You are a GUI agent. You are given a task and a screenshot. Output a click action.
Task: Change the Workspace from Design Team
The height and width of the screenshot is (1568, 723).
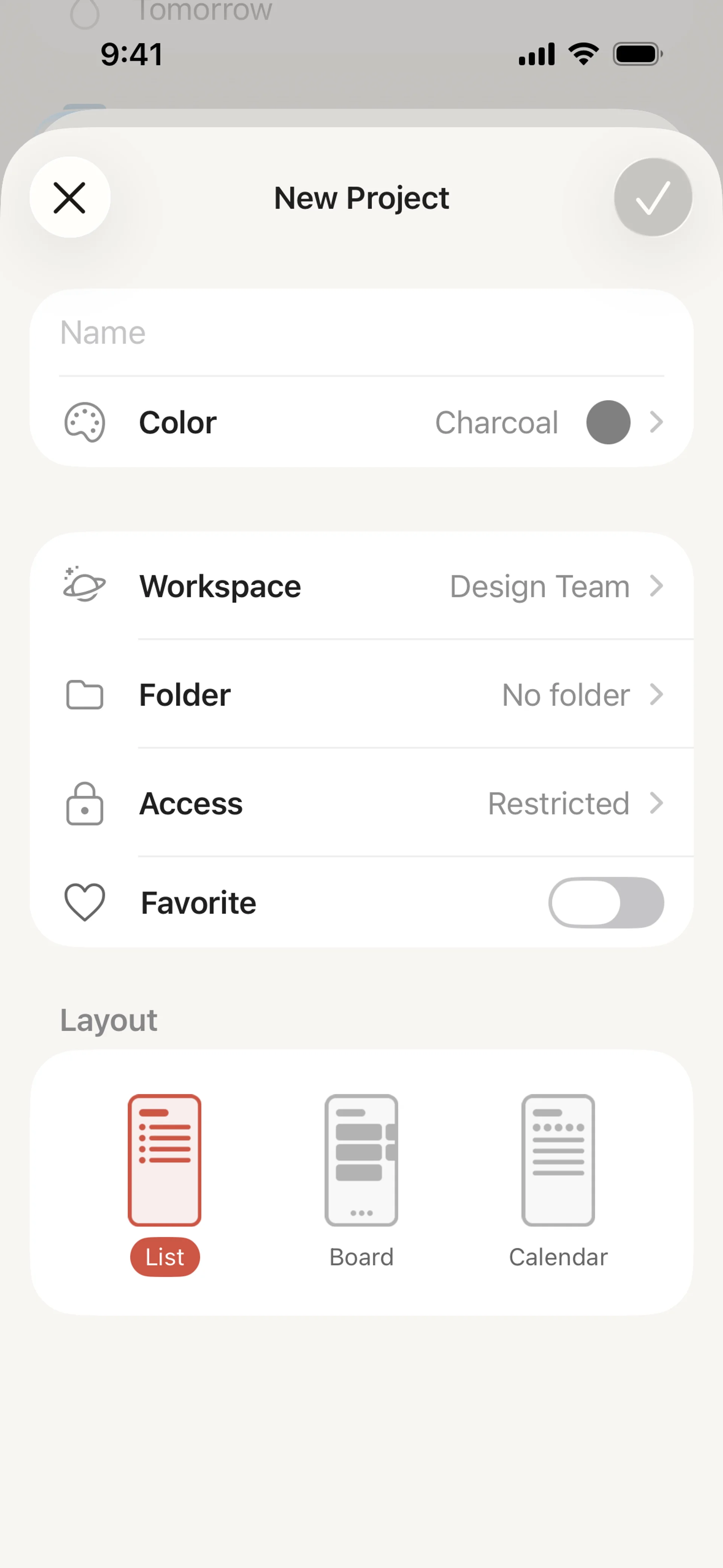pos(361,586)
